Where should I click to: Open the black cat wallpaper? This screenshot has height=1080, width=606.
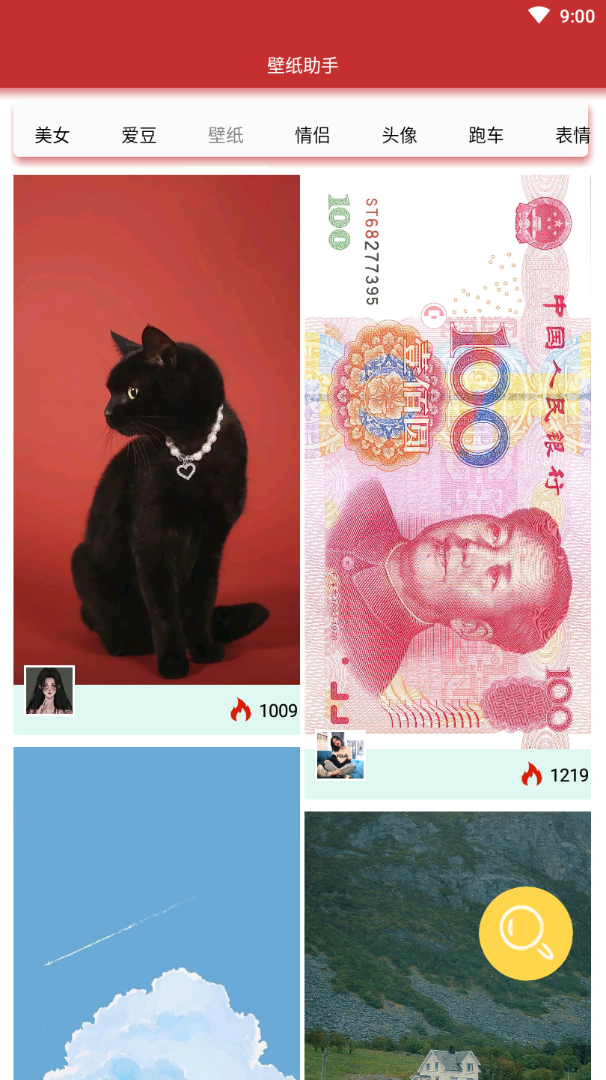pos(156,430)
